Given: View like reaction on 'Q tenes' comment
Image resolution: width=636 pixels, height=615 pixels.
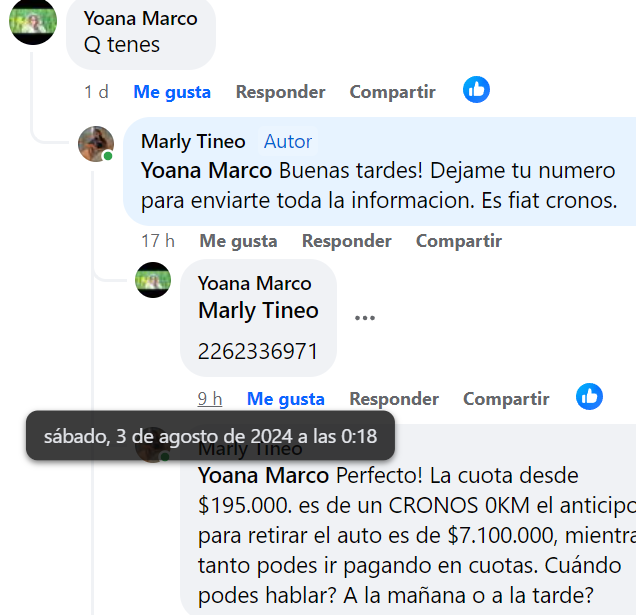Looking at the screenshot, I should pyautogui.click(x=476, y=90).
